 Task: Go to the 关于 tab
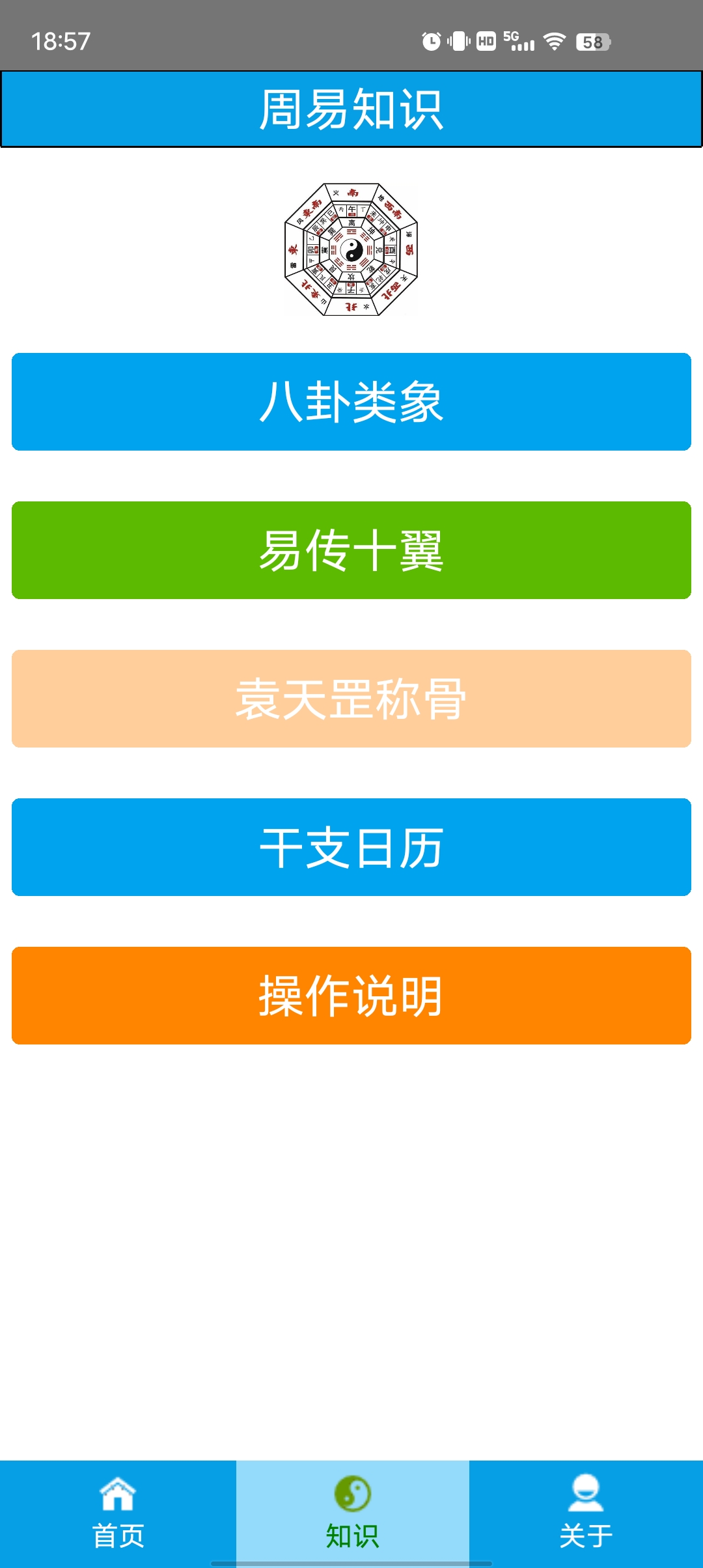[x=586, y=1513]
